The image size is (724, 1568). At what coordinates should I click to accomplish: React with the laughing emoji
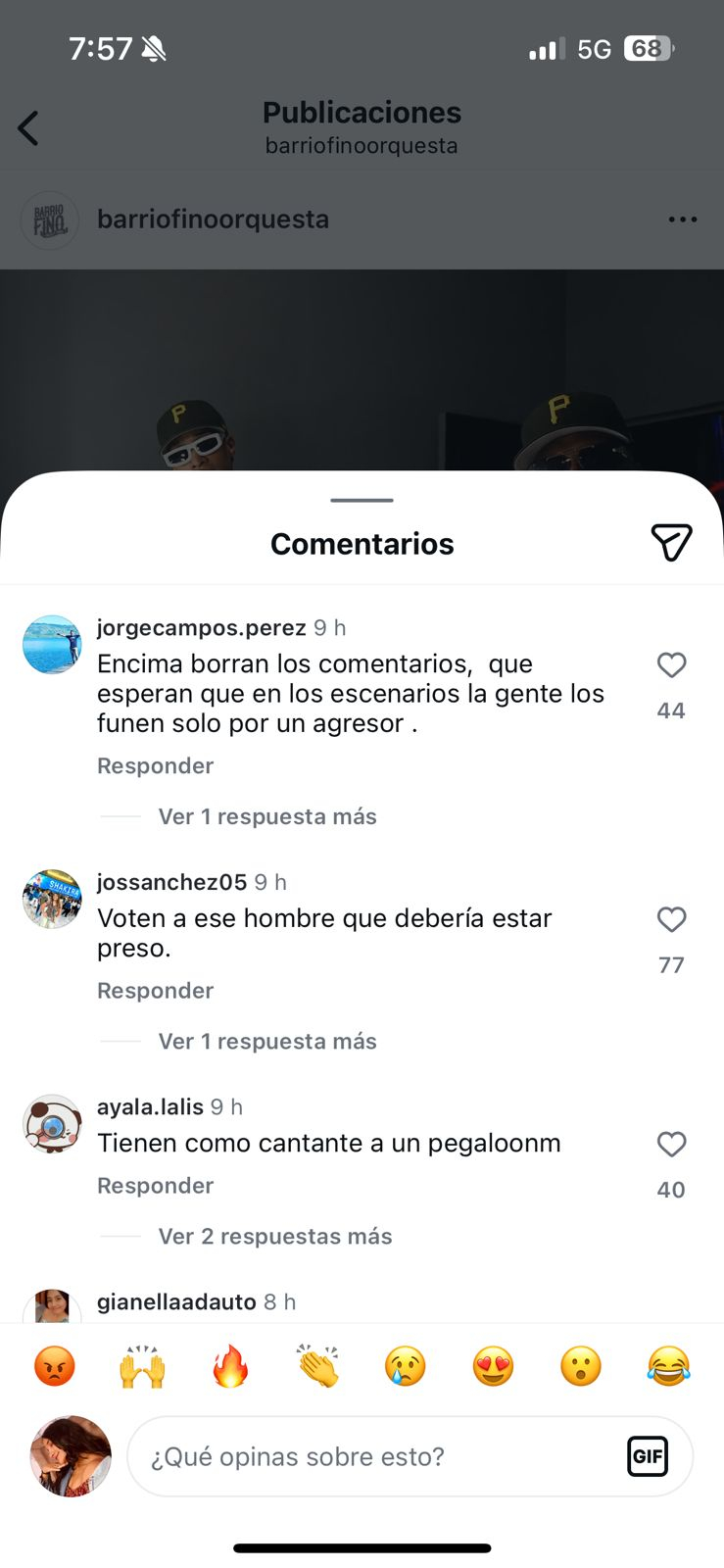click(668, 1365)
